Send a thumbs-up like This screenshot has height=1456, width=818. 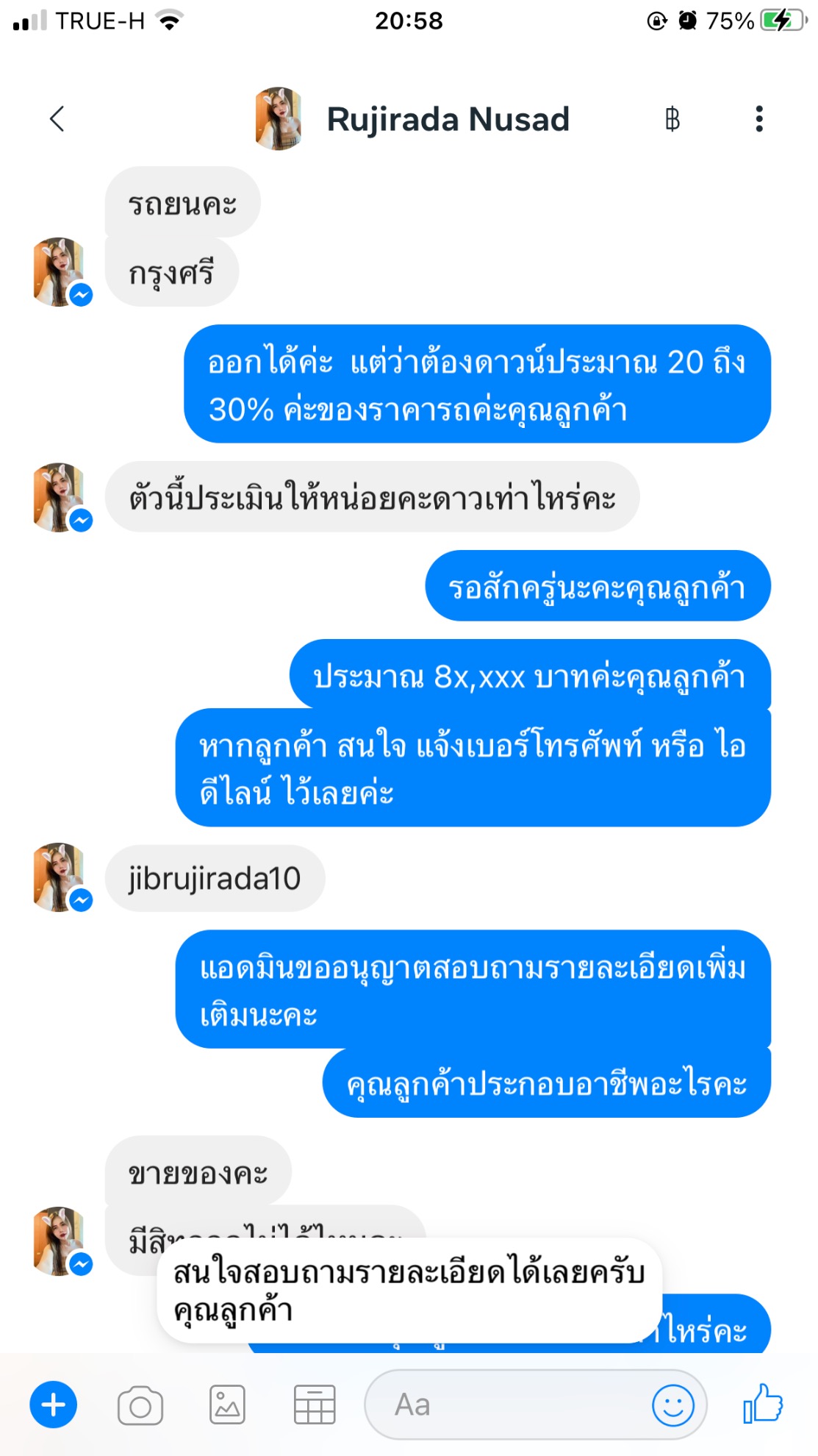pos(763,1404)
